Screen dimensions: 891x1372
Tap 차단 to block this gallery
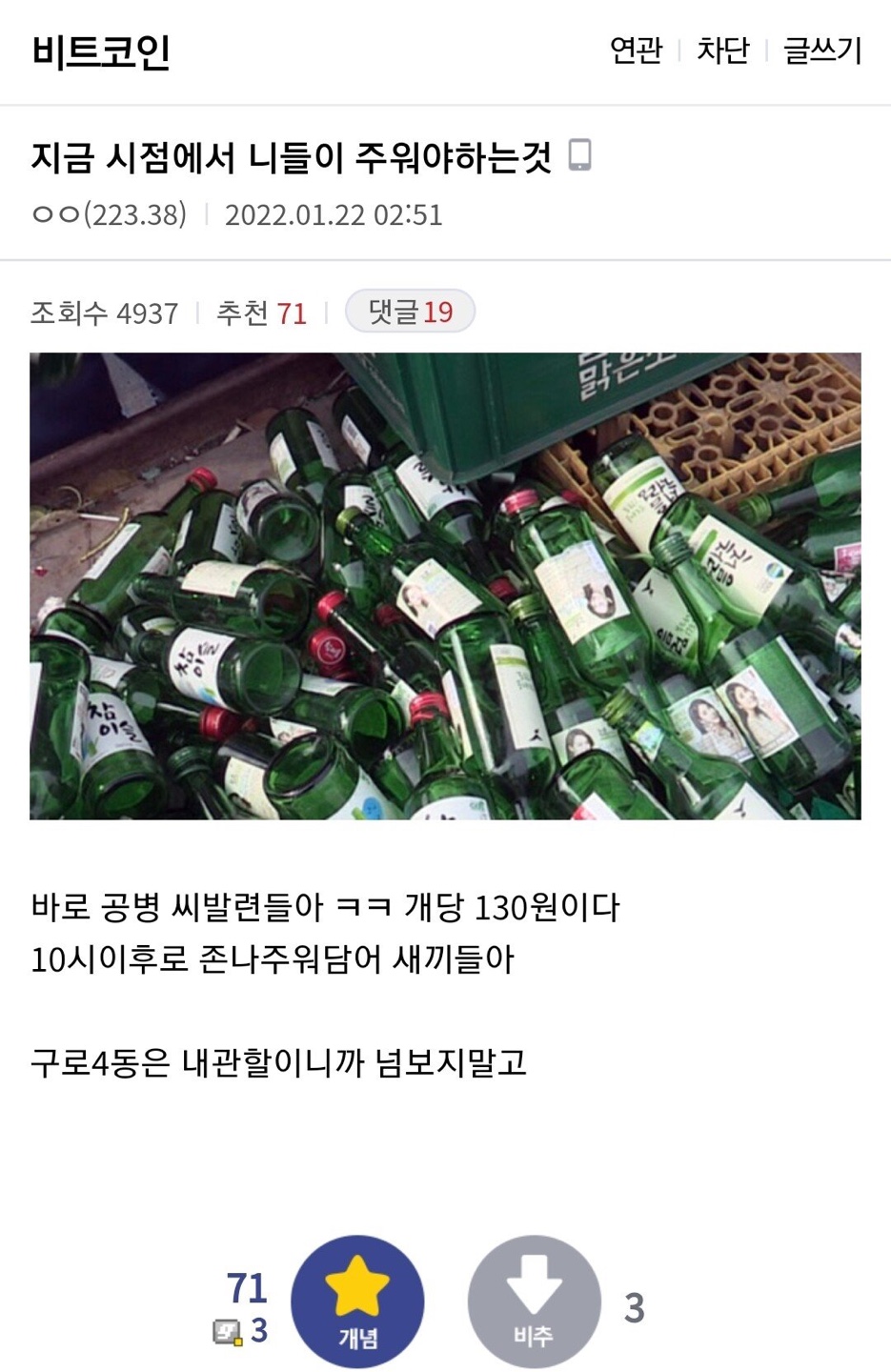point(722,50)
